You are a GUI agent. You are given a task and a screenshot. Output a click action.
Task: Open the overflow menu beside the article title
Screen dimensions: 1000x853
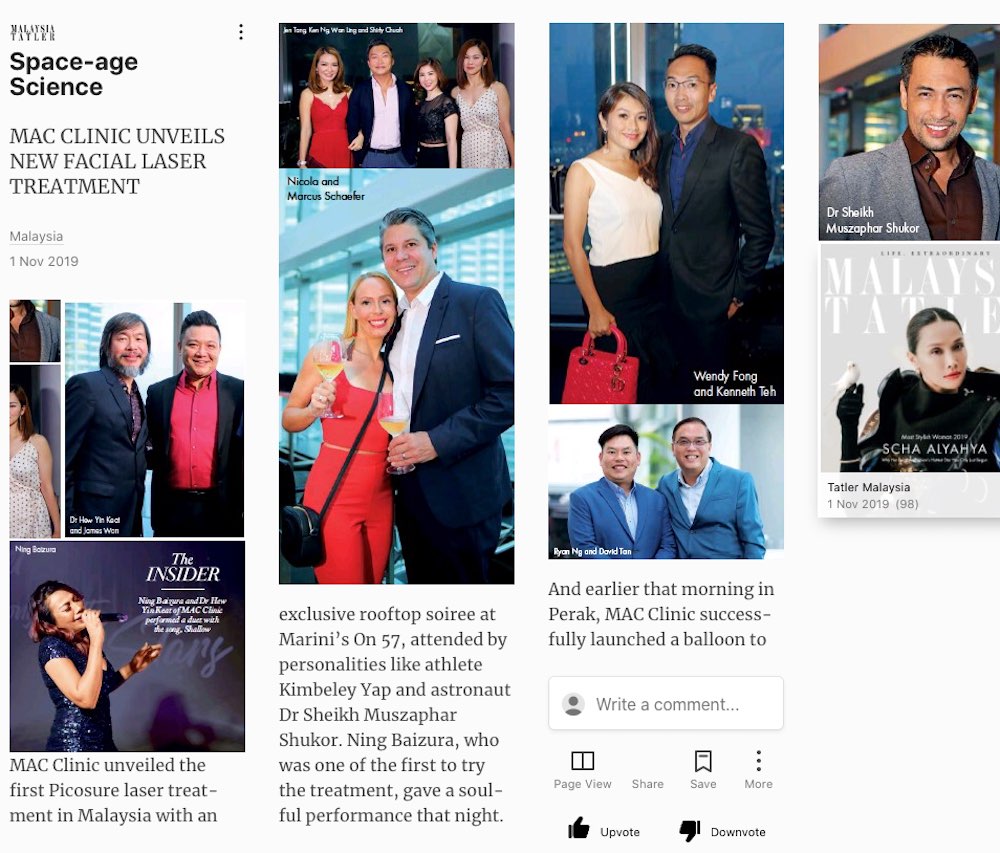pos(240,33)
